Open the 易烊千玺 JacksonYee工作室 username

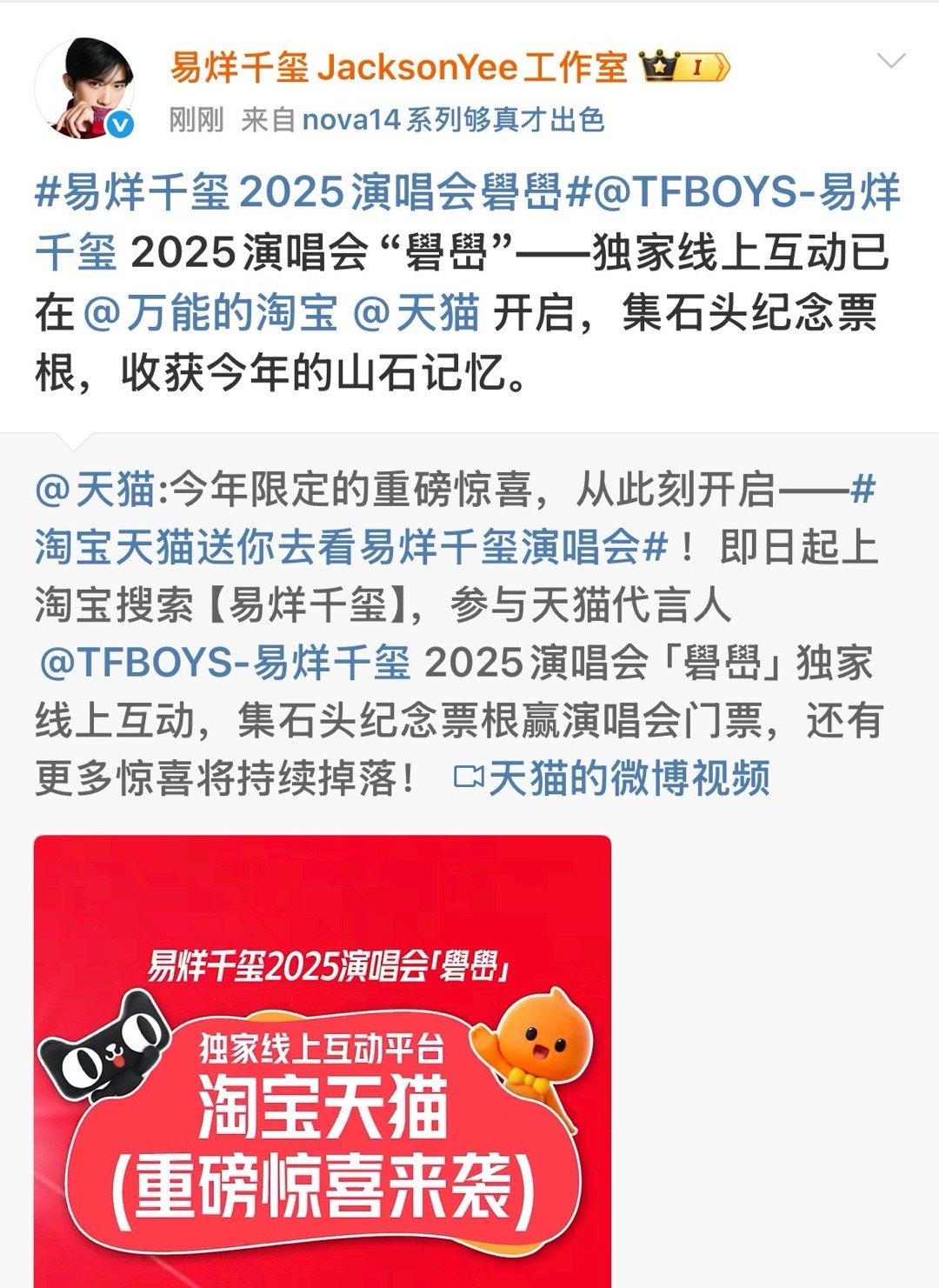click(397, 67)
